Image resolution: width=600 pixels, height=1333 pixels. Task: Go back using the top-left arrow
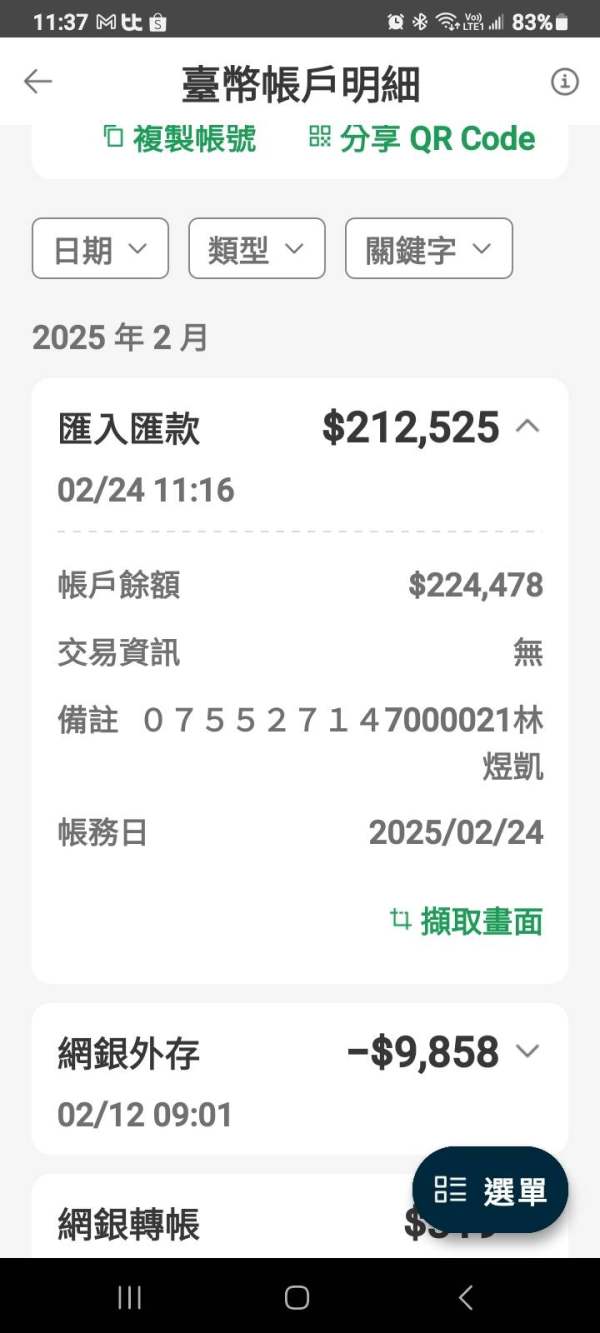tap(38, 82)
